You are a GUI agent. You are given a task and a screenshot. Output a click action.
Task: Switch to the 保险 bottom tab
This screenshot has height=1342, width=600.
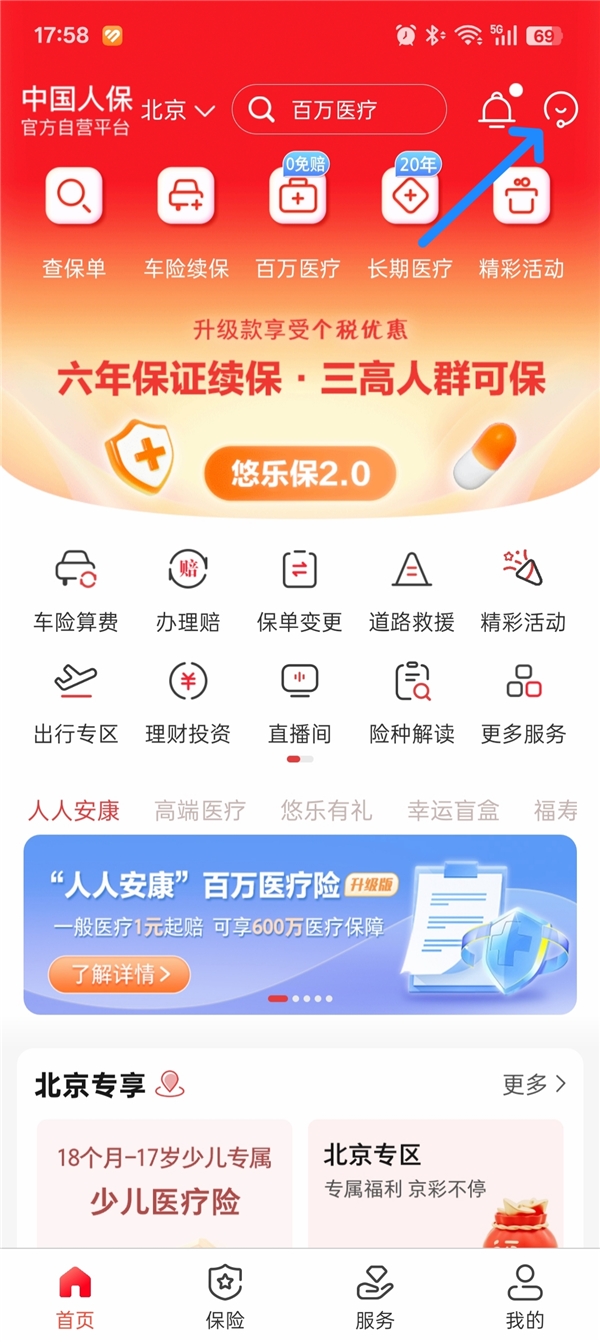coord(225,1295)
